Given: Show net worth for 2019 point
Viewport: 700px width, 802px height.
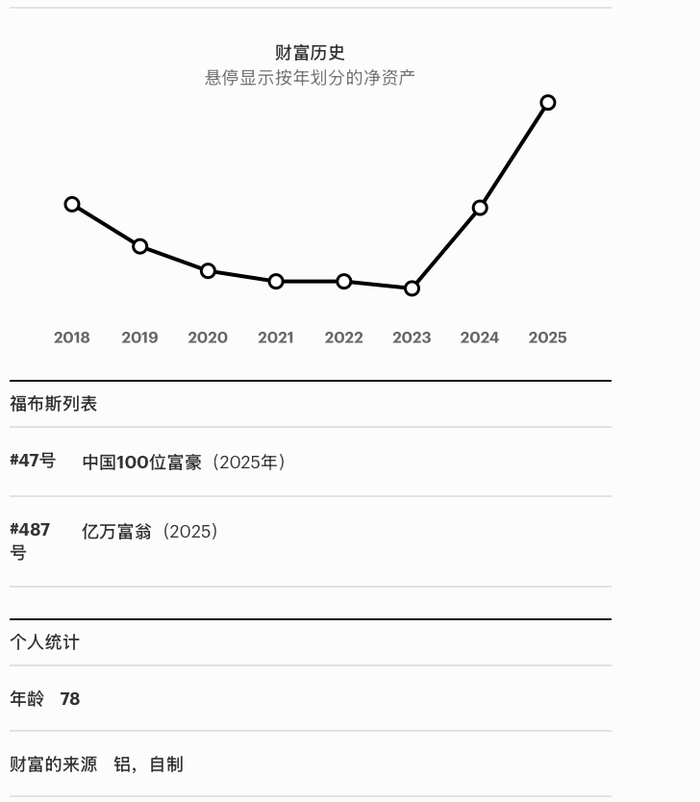Looking at the screenshot, I should point(140,246).
